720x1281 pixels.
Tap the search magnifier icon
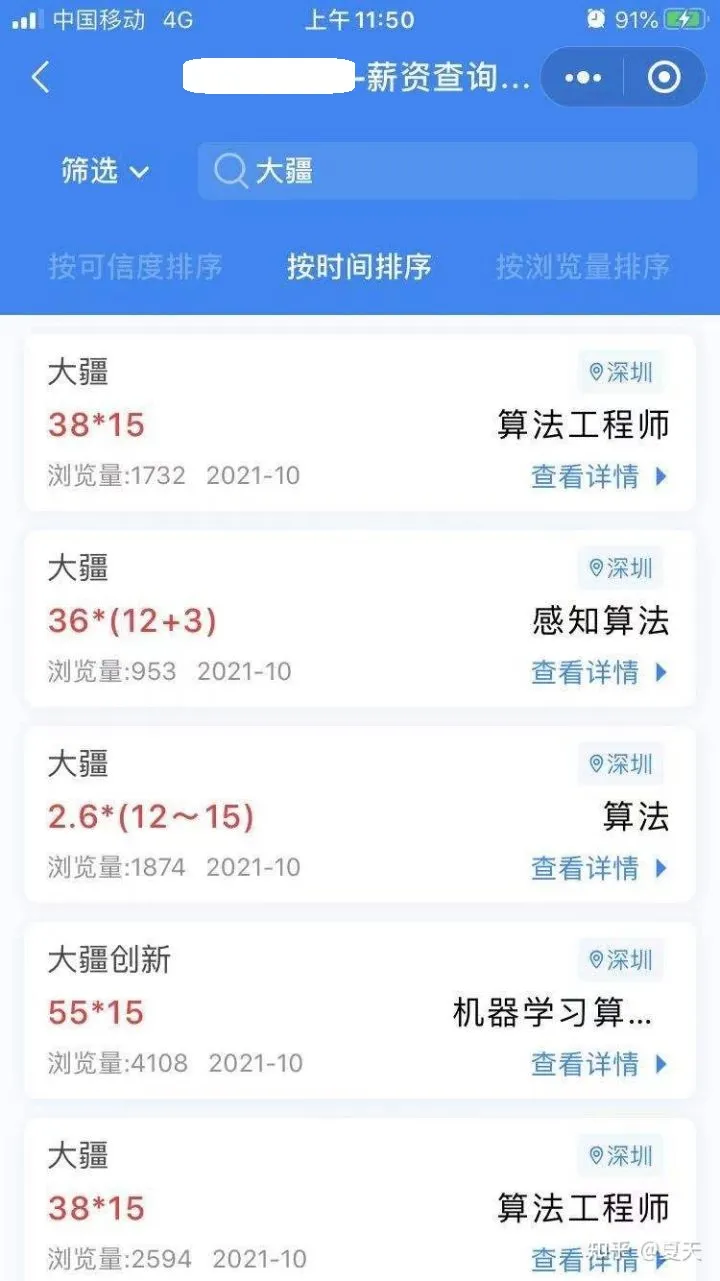[x=230, y=170]
